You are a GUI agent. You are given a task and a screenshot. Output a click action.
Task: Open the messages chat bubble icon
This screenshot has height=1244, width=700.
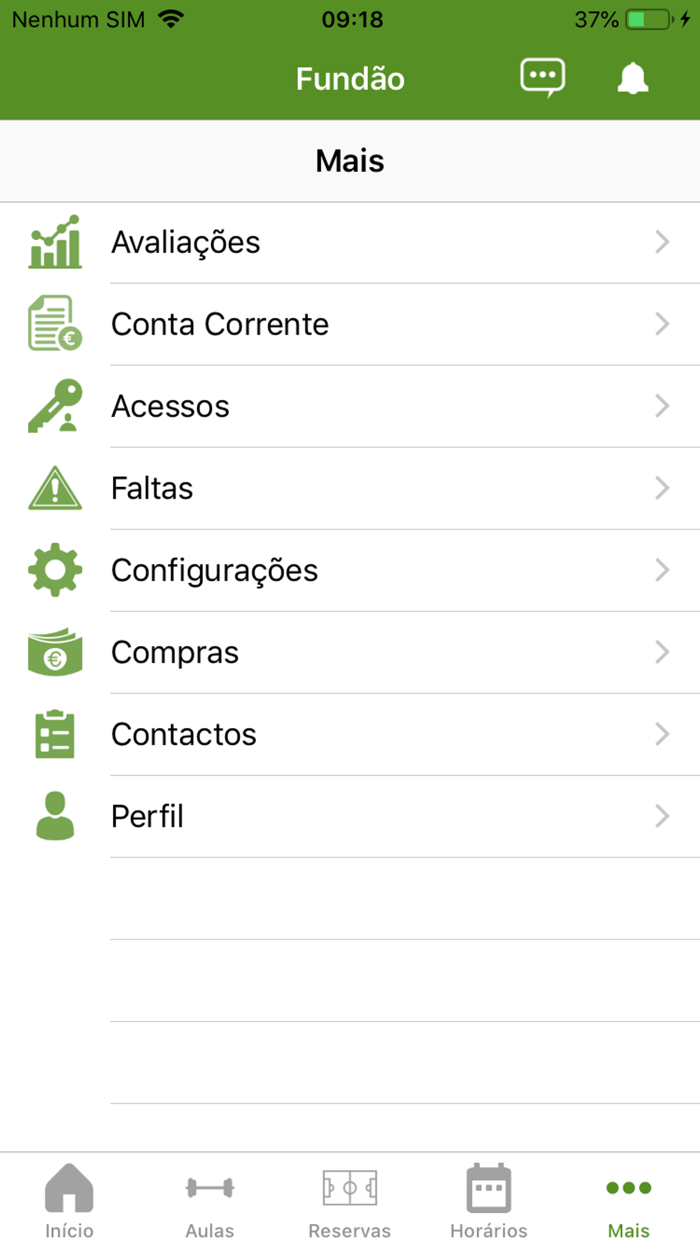542,78
